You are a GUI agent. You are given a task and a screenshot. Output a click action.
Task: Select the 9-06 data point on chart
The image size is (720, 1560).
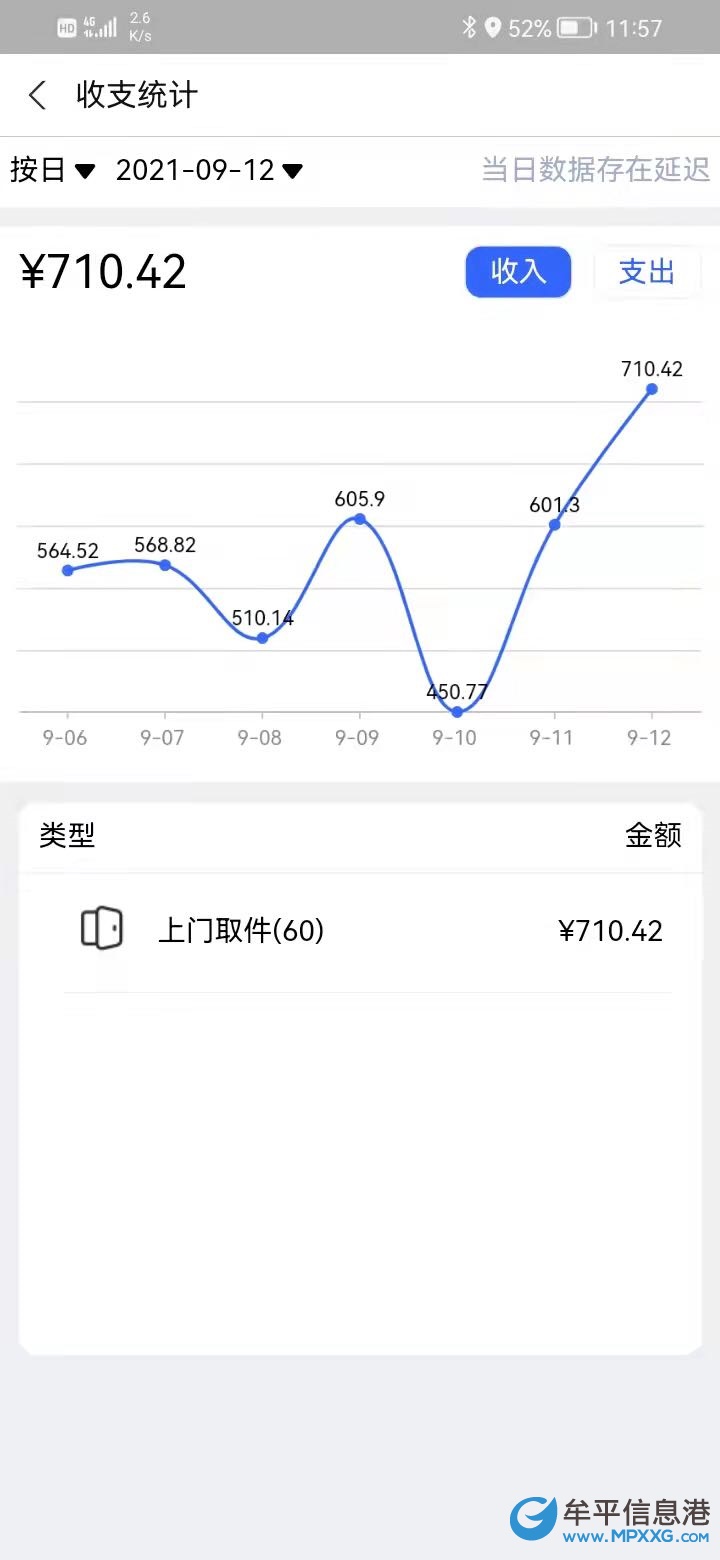tap(68, 570)
